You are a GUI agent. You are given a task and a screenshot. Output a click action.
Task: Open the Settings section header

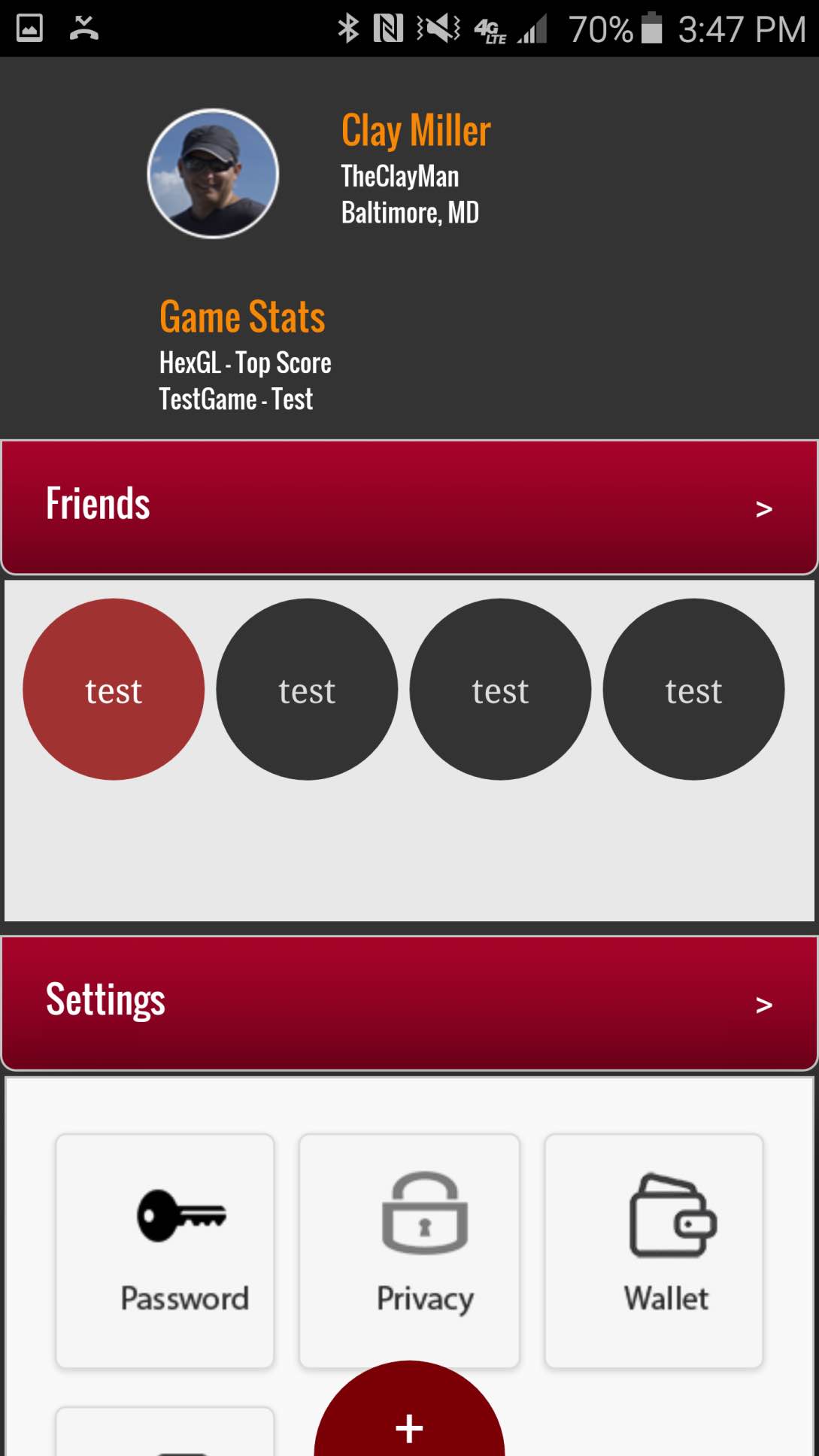click(x=409, y=1003)
